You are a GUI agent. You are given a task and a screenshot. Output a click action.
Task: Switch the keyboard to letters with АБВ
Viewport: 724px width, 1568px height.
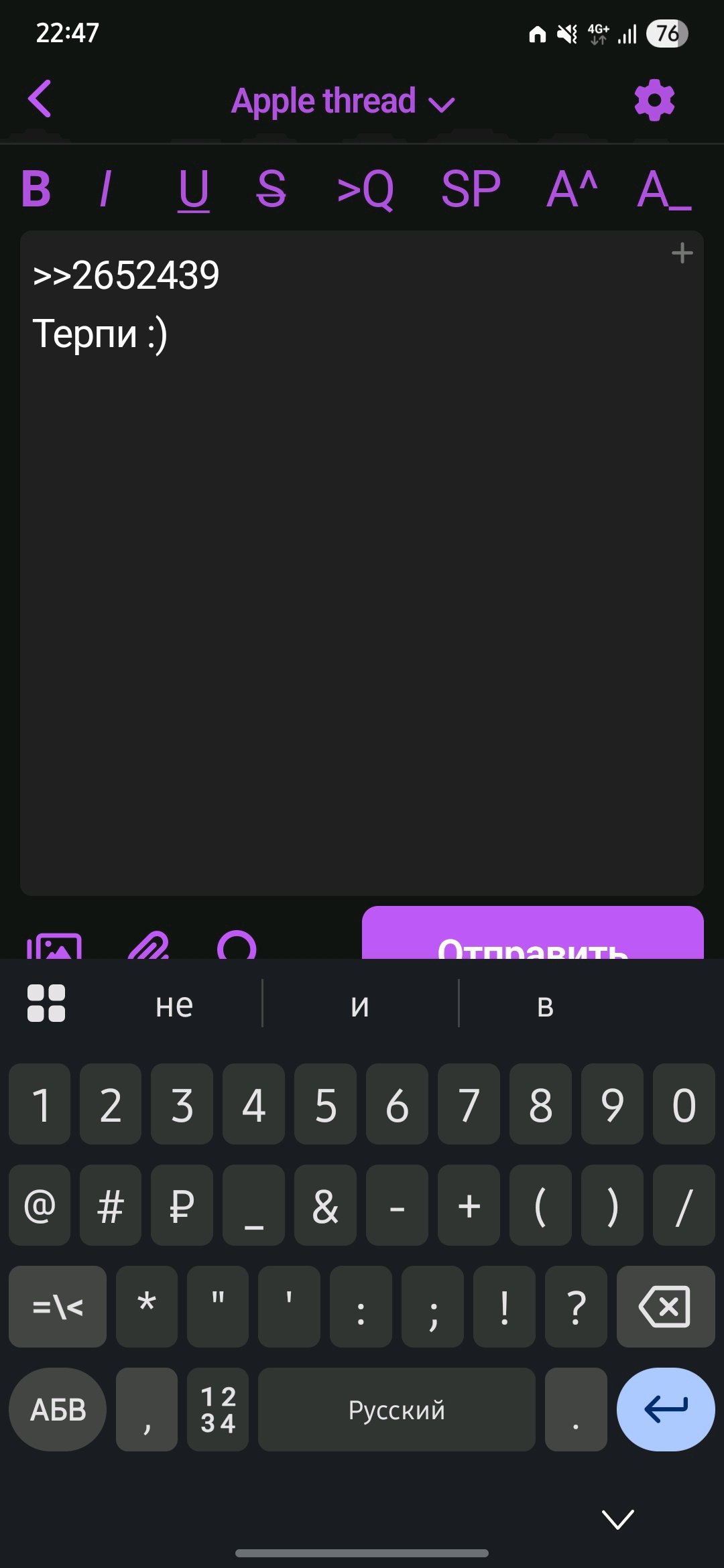pos(58,1410)
